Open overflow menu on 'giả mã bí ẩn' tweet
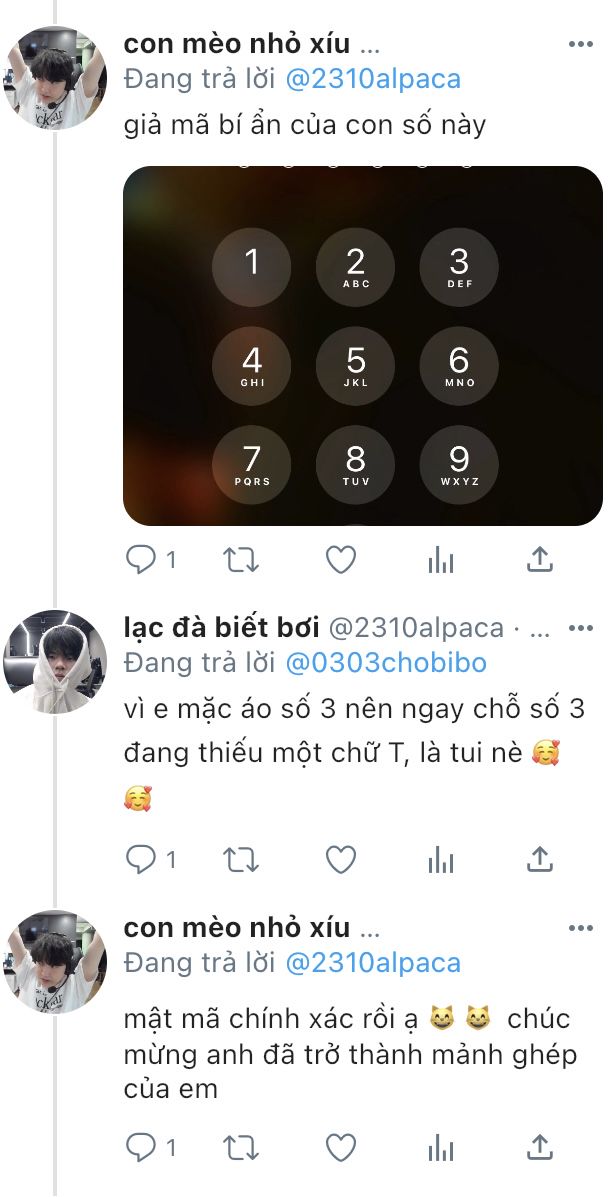This screenshot has height=1197, width=609. 581,45
